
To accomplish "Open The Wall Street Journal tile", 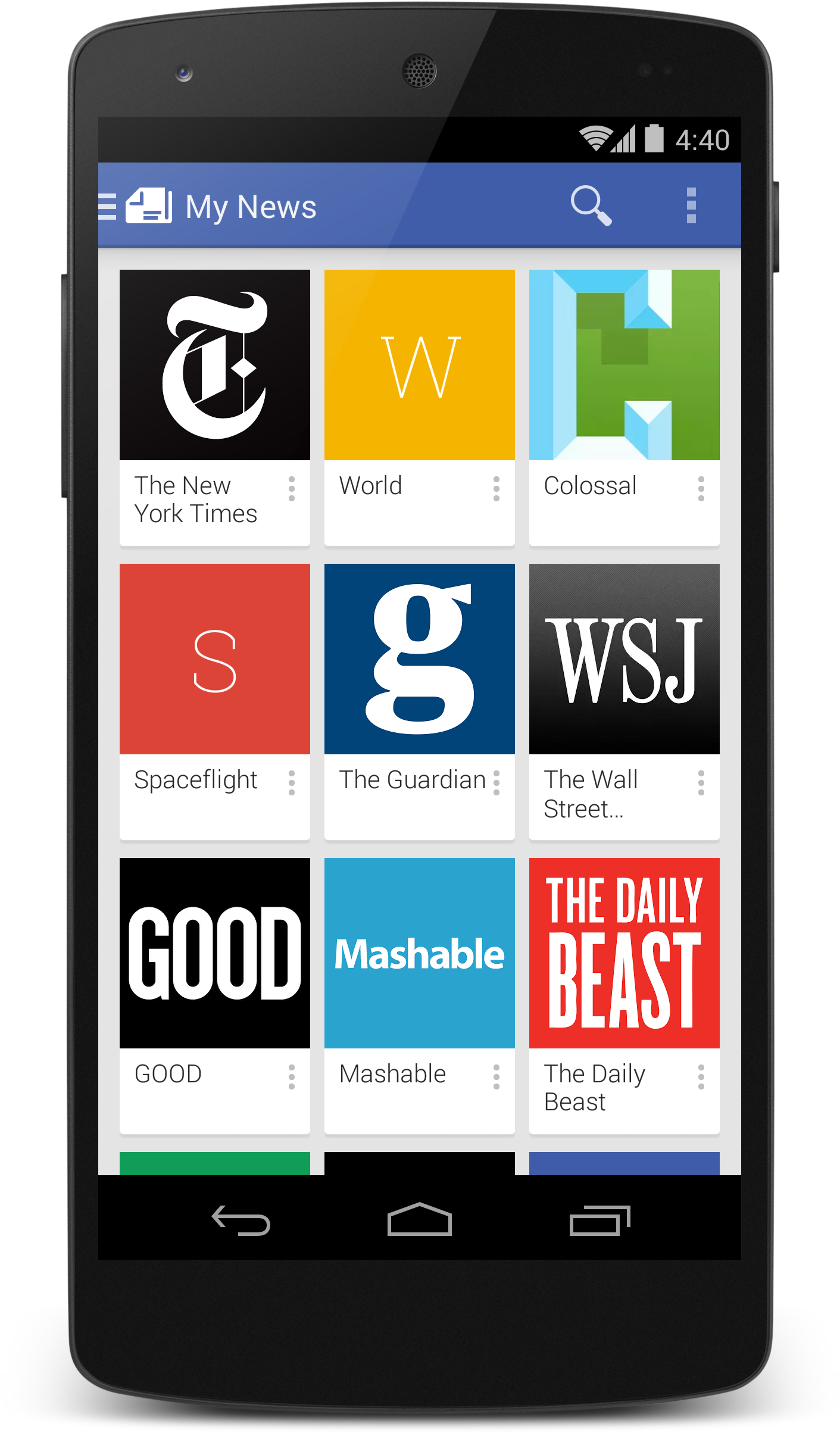I will (624, 659).
